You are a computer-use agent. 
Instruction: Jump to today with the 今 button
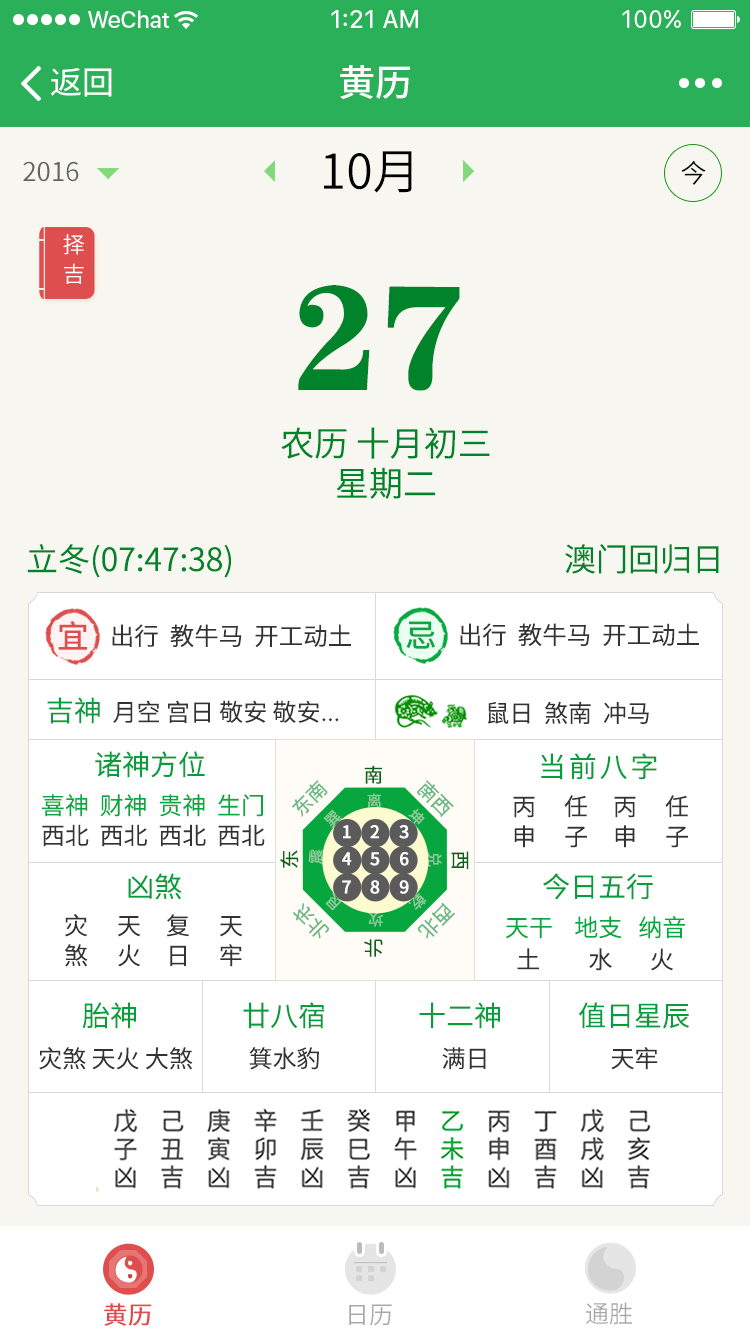pos(692,173)
